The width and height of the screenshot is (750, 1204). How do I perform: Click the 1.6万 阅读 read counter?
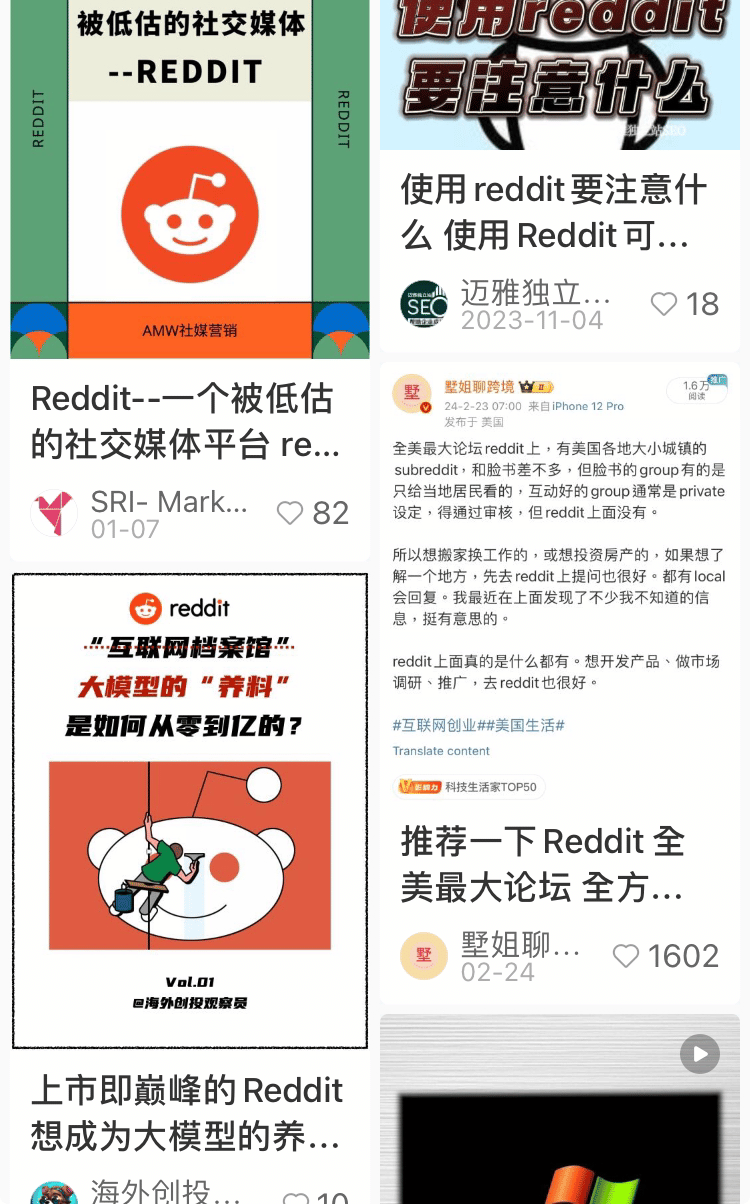696,394
